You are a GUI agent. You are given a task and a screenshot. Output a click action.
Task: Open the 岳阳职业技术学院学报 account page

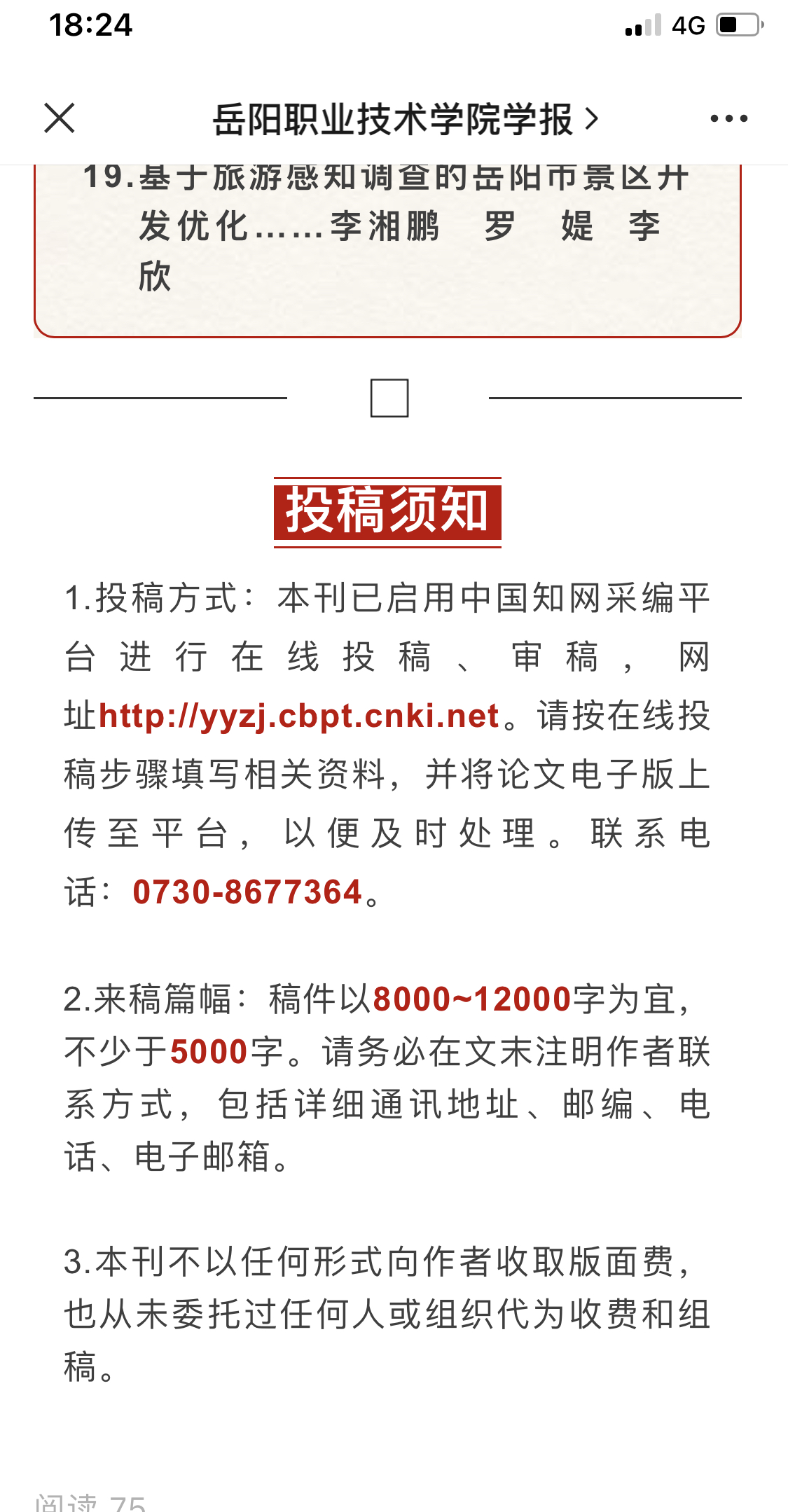[x=406, y=118]
